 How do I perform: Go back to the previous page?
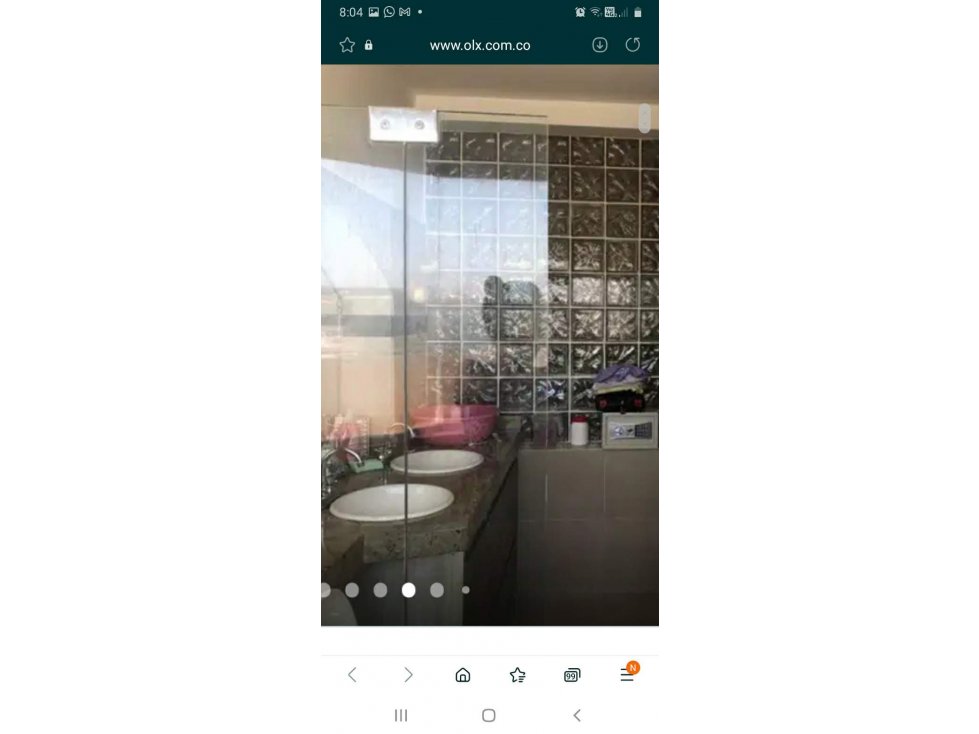pyautogui.click(x=352, y=675)
